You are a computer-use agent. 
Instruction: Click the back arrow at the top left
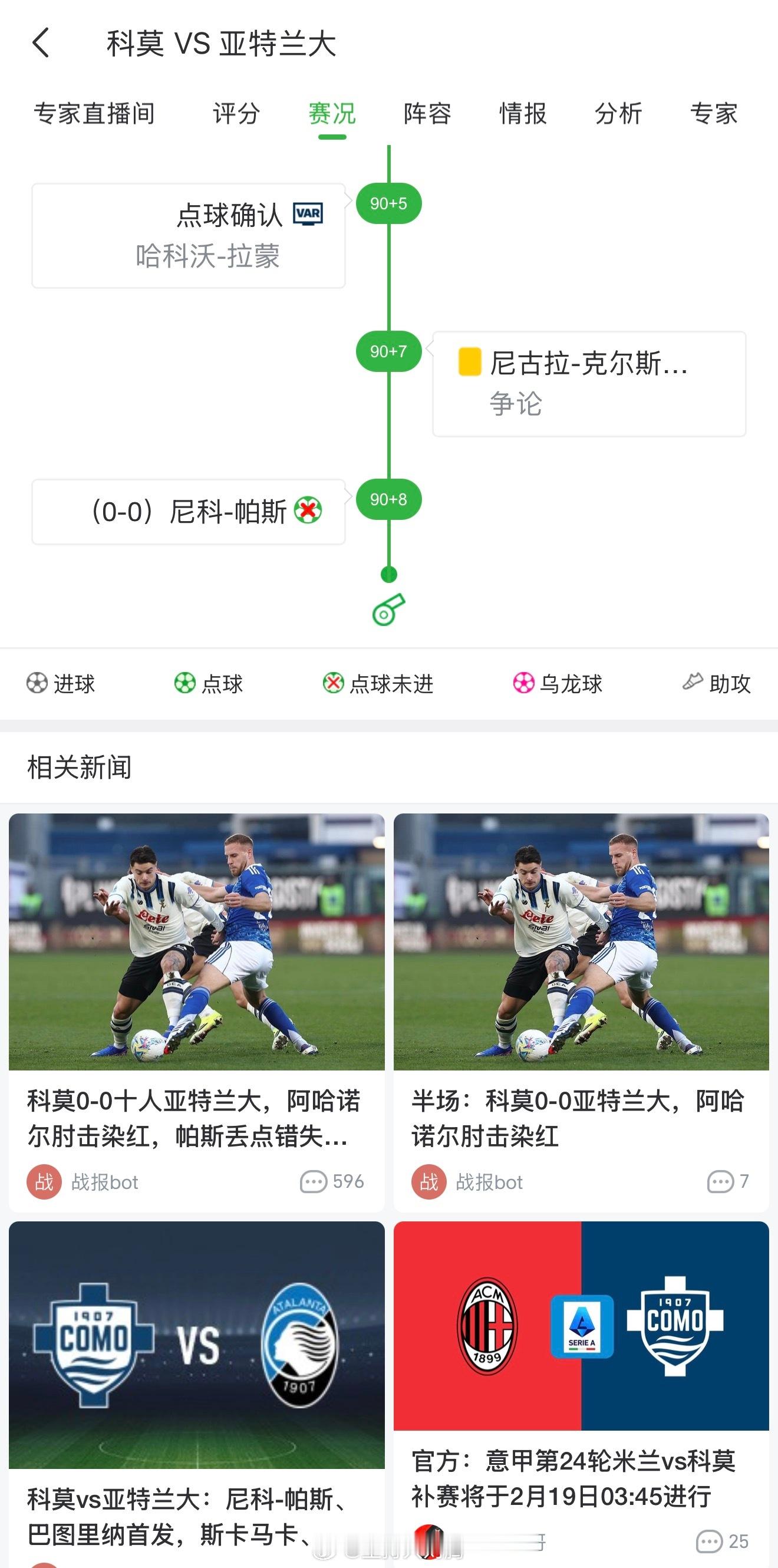(41, 44)
